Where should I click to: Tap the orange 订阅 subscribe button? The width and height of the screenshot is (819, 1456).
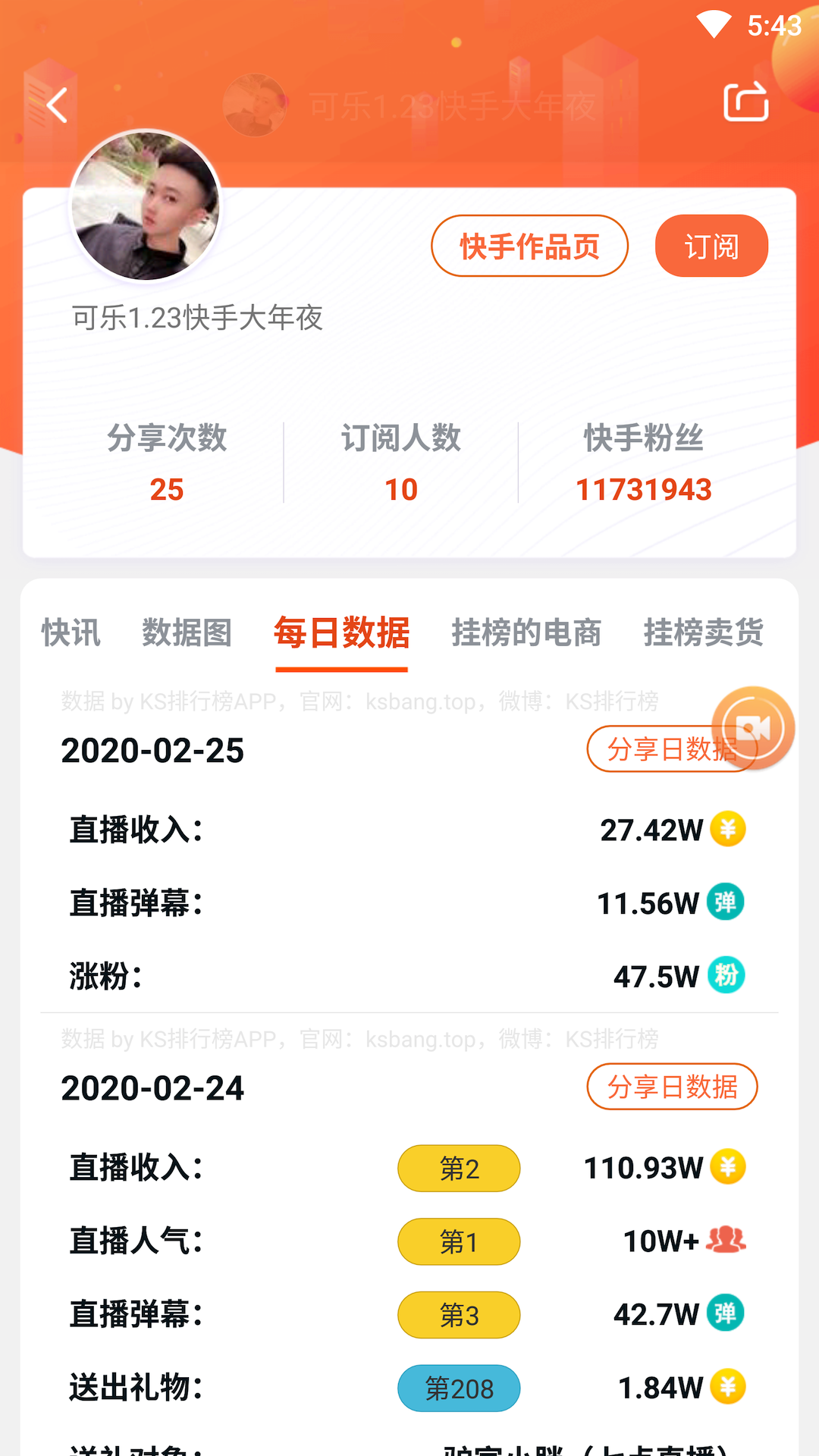click(711, 245)
